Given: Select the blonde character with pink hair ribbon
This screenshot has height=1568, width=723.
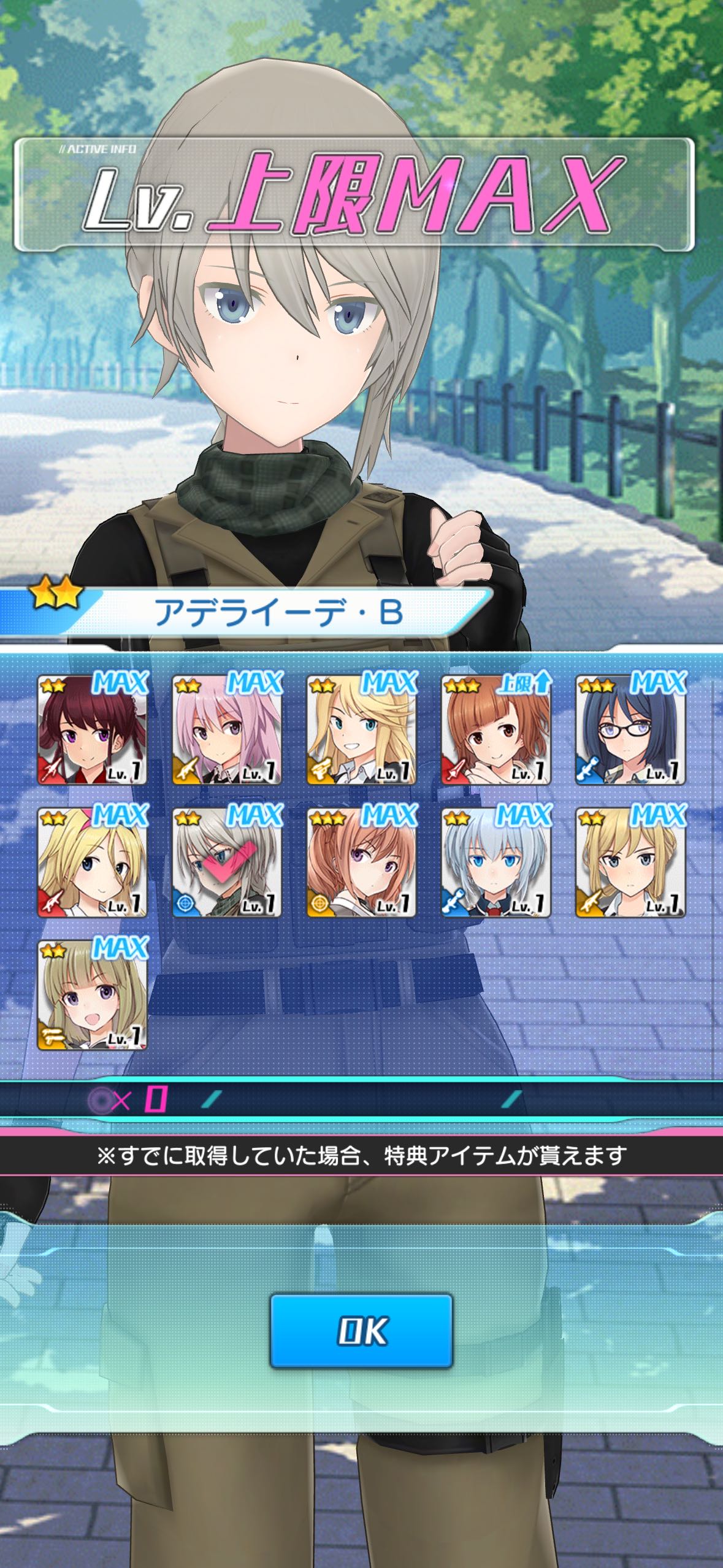Looking at the screenshot, I should coord(92,863).
